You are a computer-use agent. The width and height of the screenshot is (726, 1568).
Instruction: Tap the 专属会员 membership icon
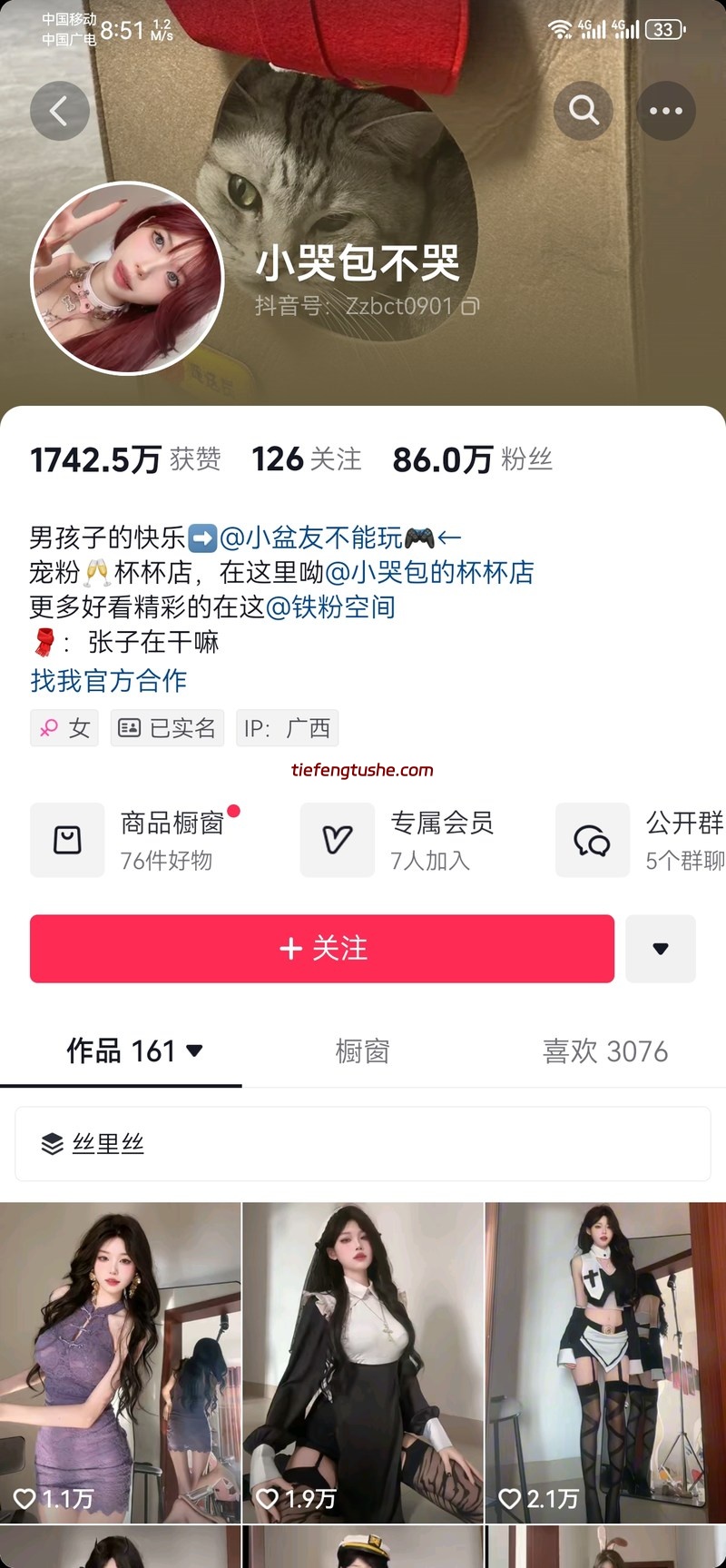point(337,840)
